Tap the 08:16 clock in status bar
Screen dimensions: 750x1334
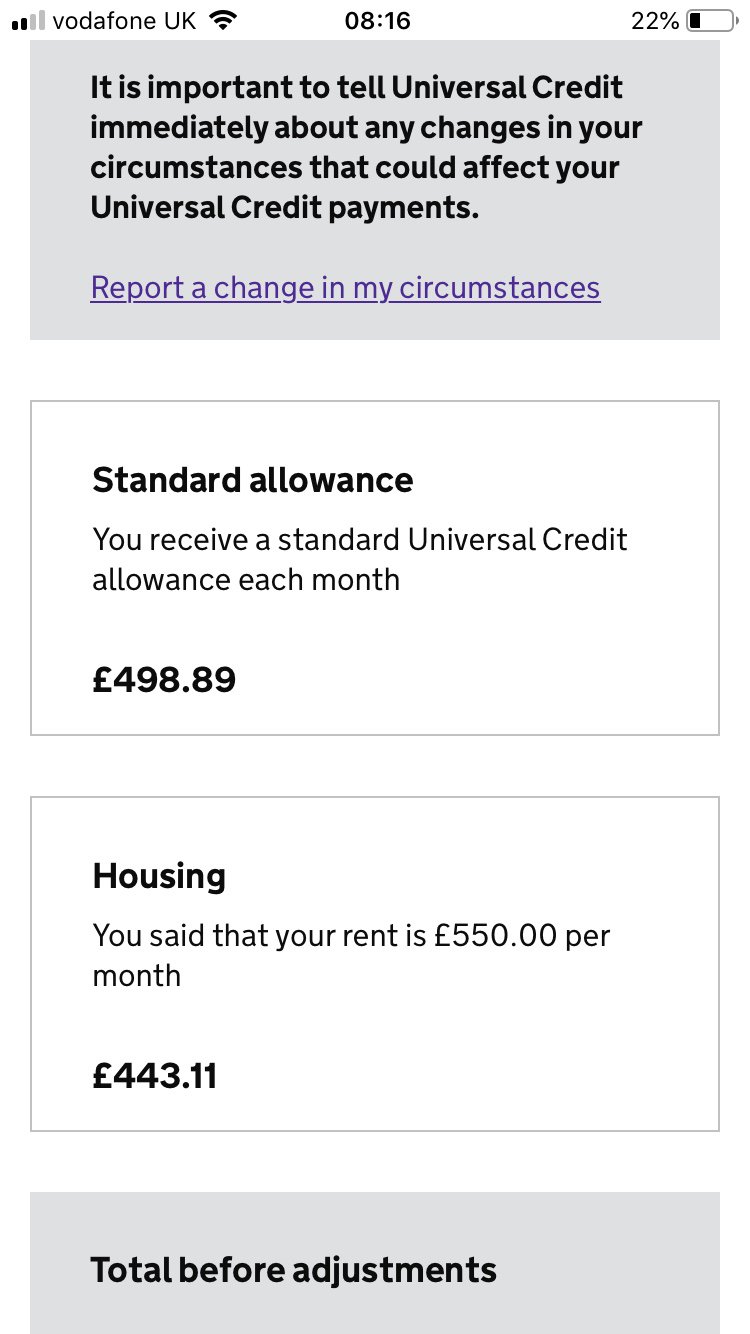375,19
